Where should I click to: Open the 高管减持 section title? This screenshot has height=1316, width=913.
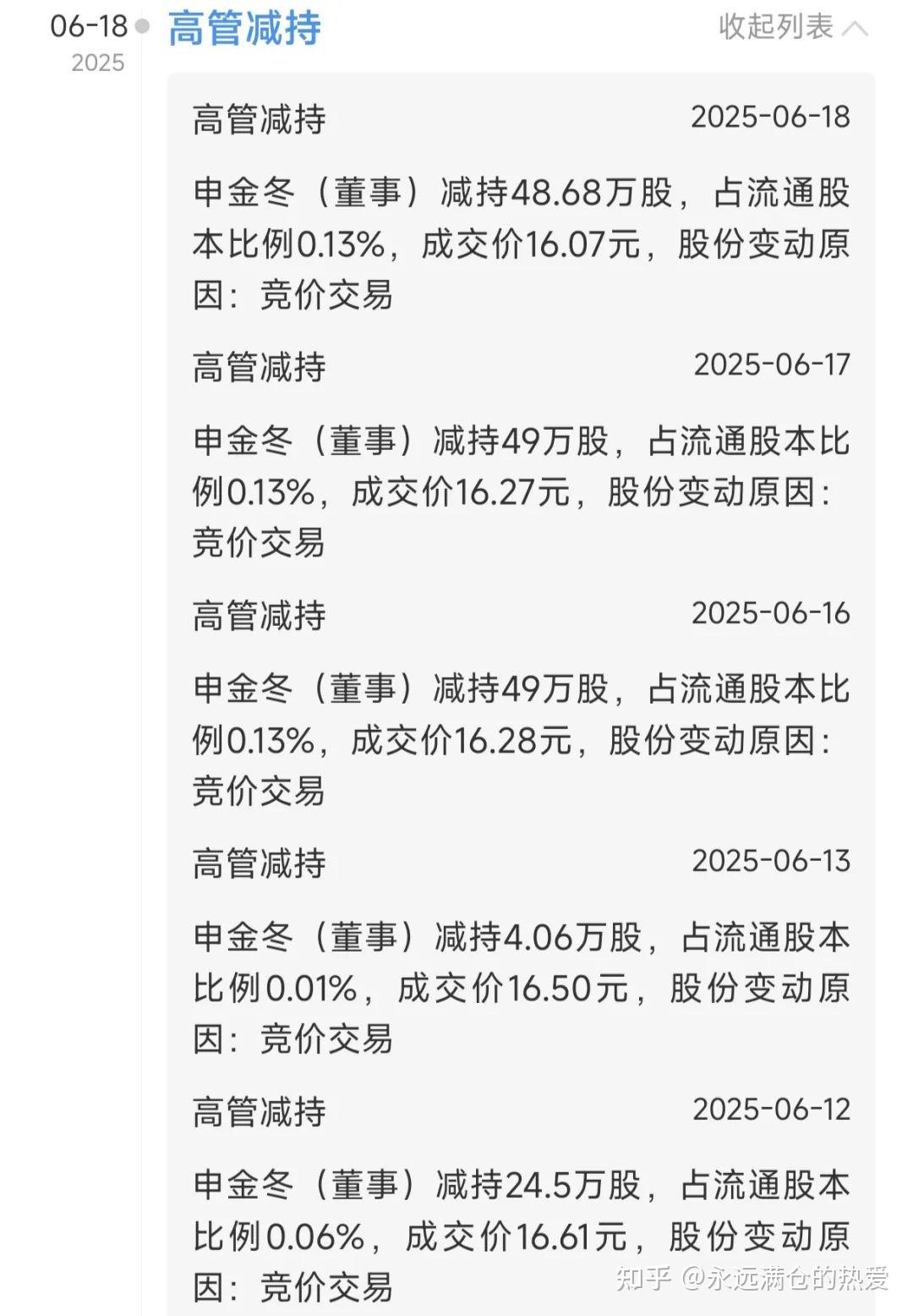pos(246,27)
